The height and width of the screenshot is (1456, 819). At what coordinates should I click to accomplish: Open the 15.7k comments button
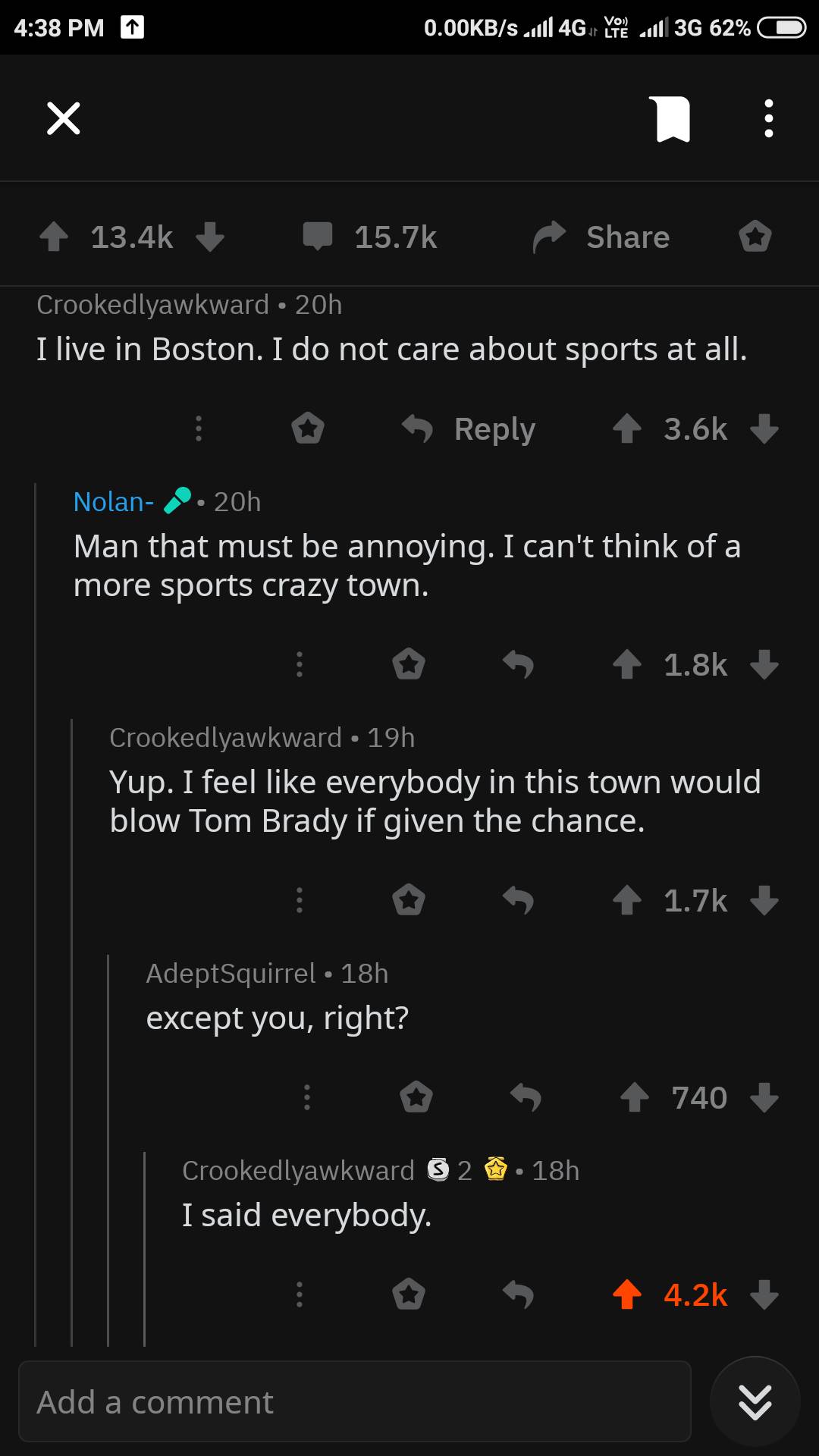tap(370, 237)
